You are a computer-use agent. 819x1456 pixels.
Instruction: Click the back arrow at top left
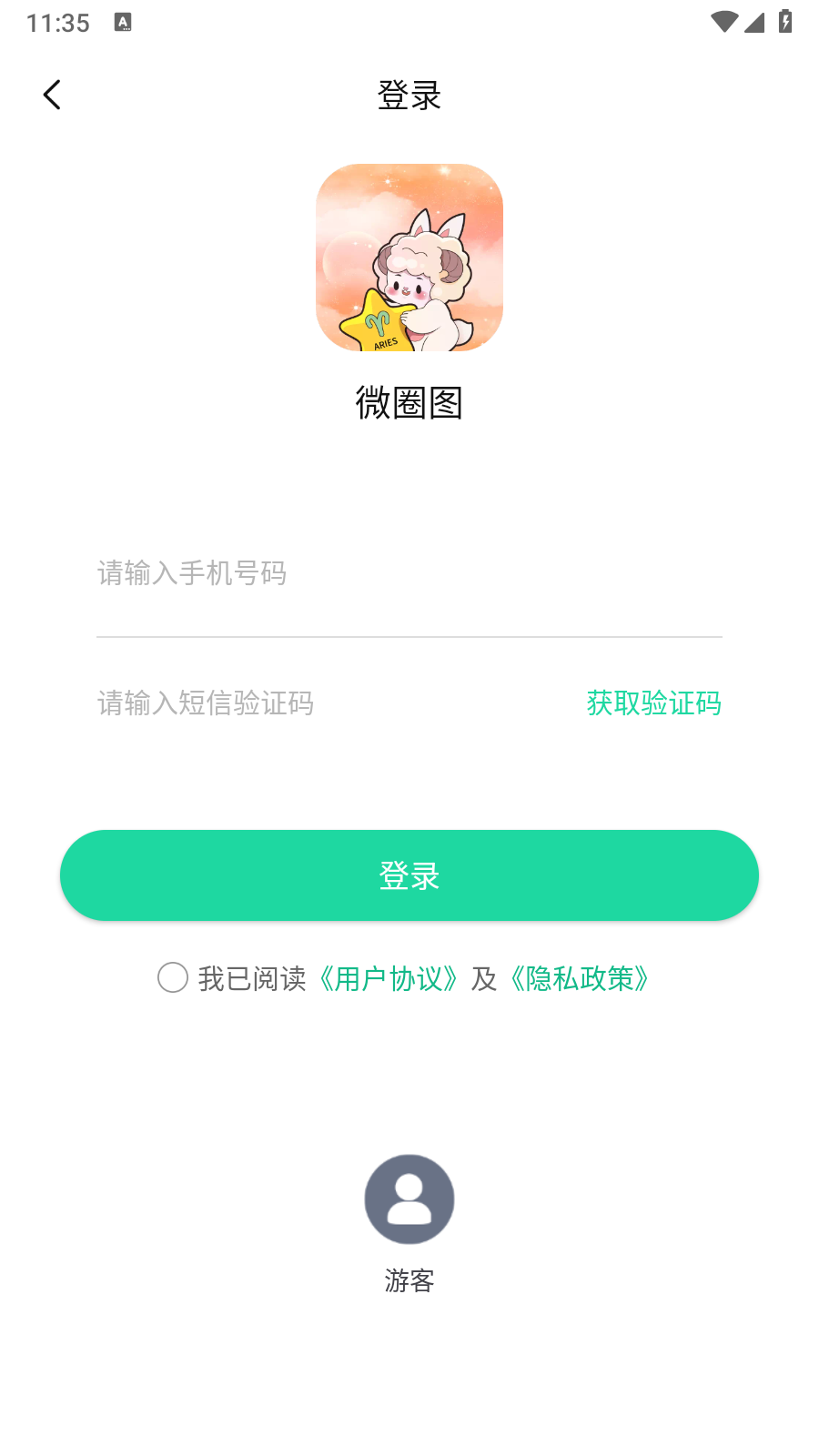click(52, 94)
